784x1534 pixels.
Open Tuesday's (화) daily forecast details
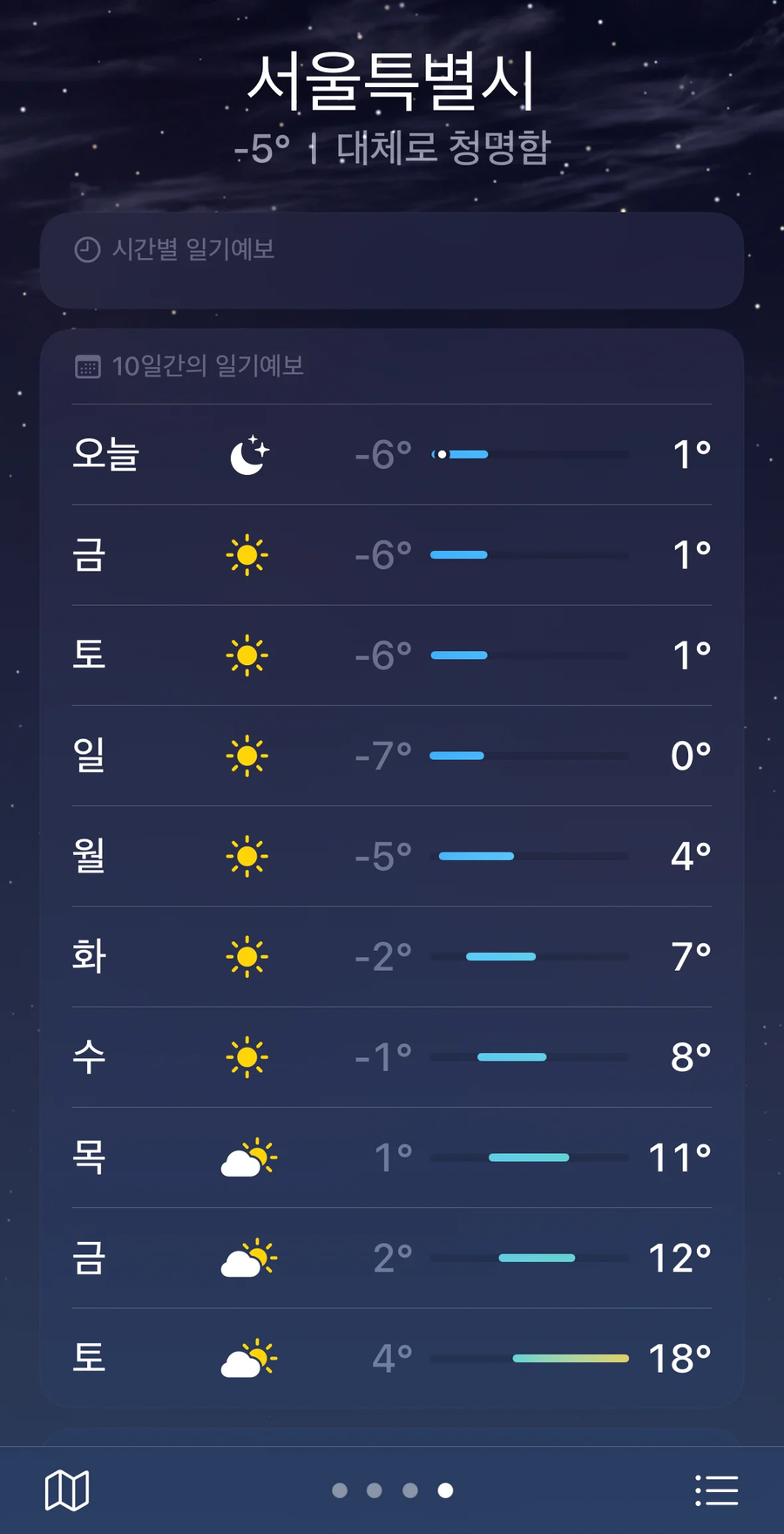point(392,956)
